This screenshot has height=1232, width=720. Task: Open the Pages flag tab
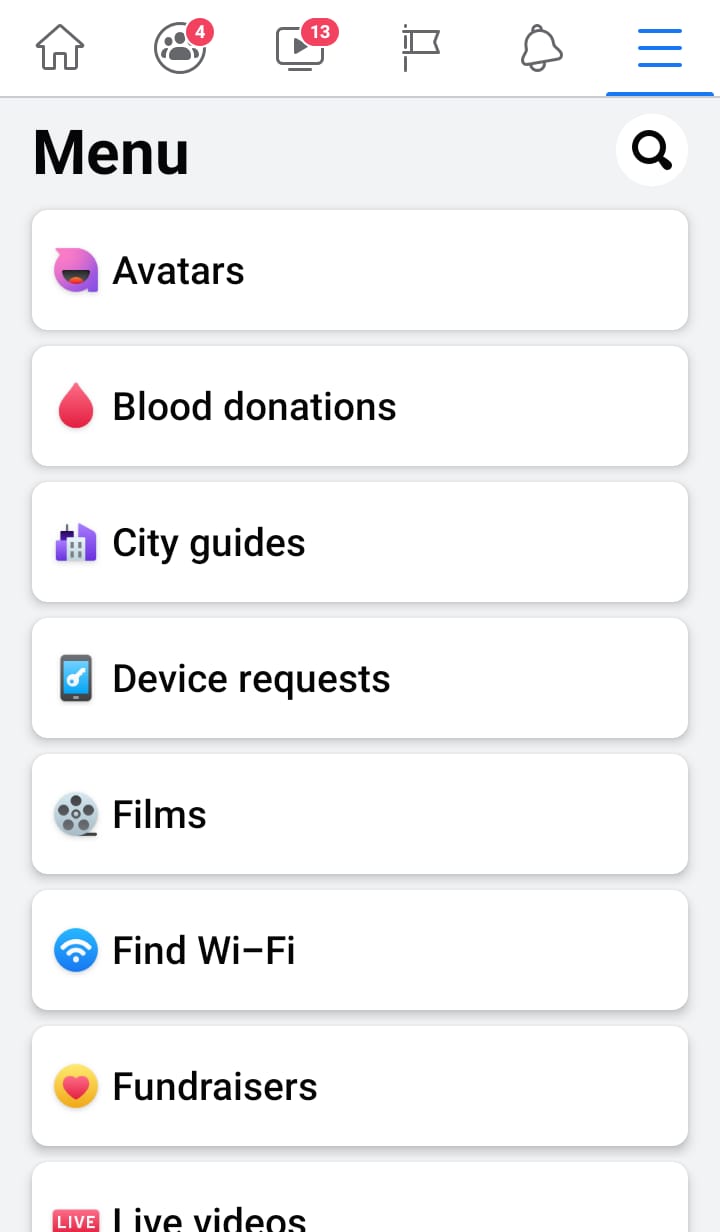pyautogui.click(x=421, y=48)
